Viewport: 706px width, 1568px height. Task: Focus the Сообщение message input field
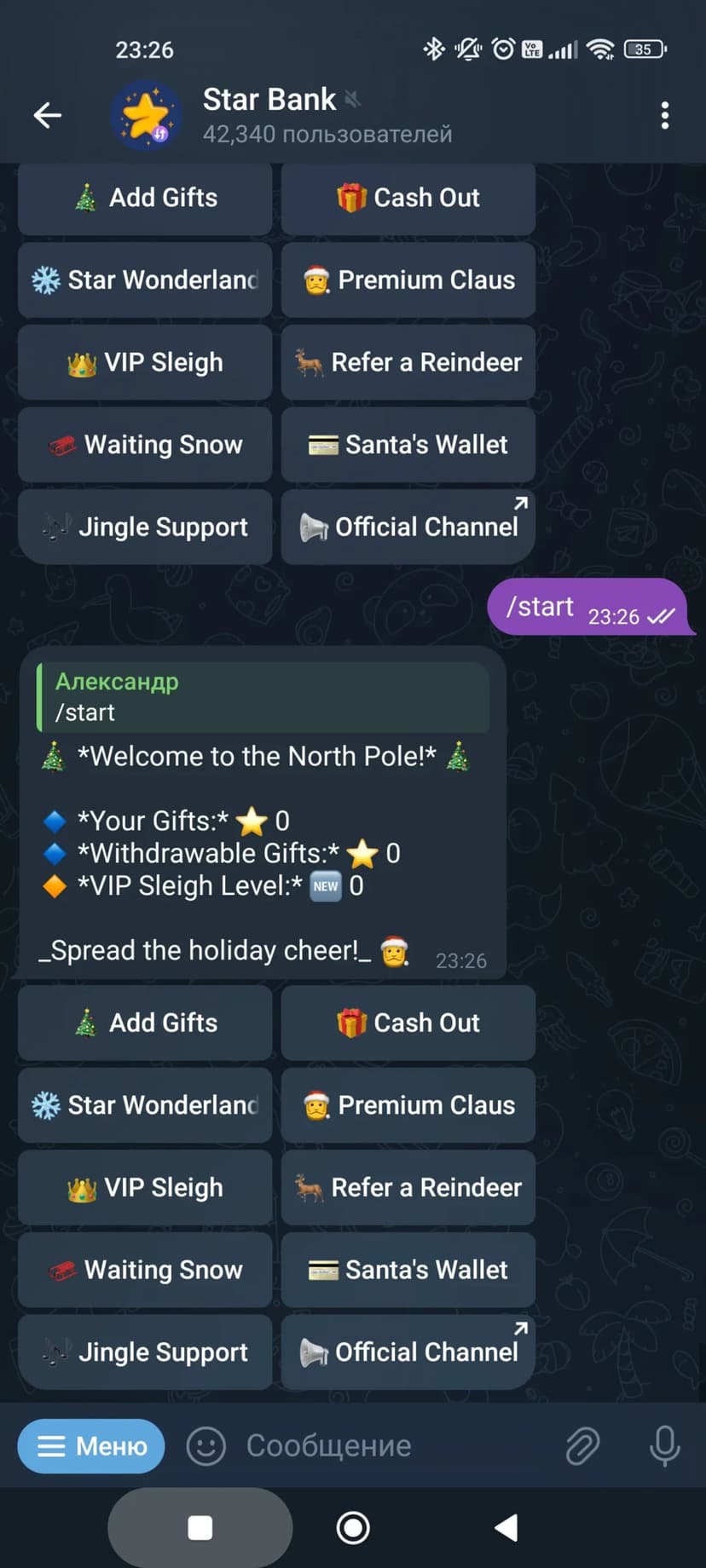pos(384,1446)
